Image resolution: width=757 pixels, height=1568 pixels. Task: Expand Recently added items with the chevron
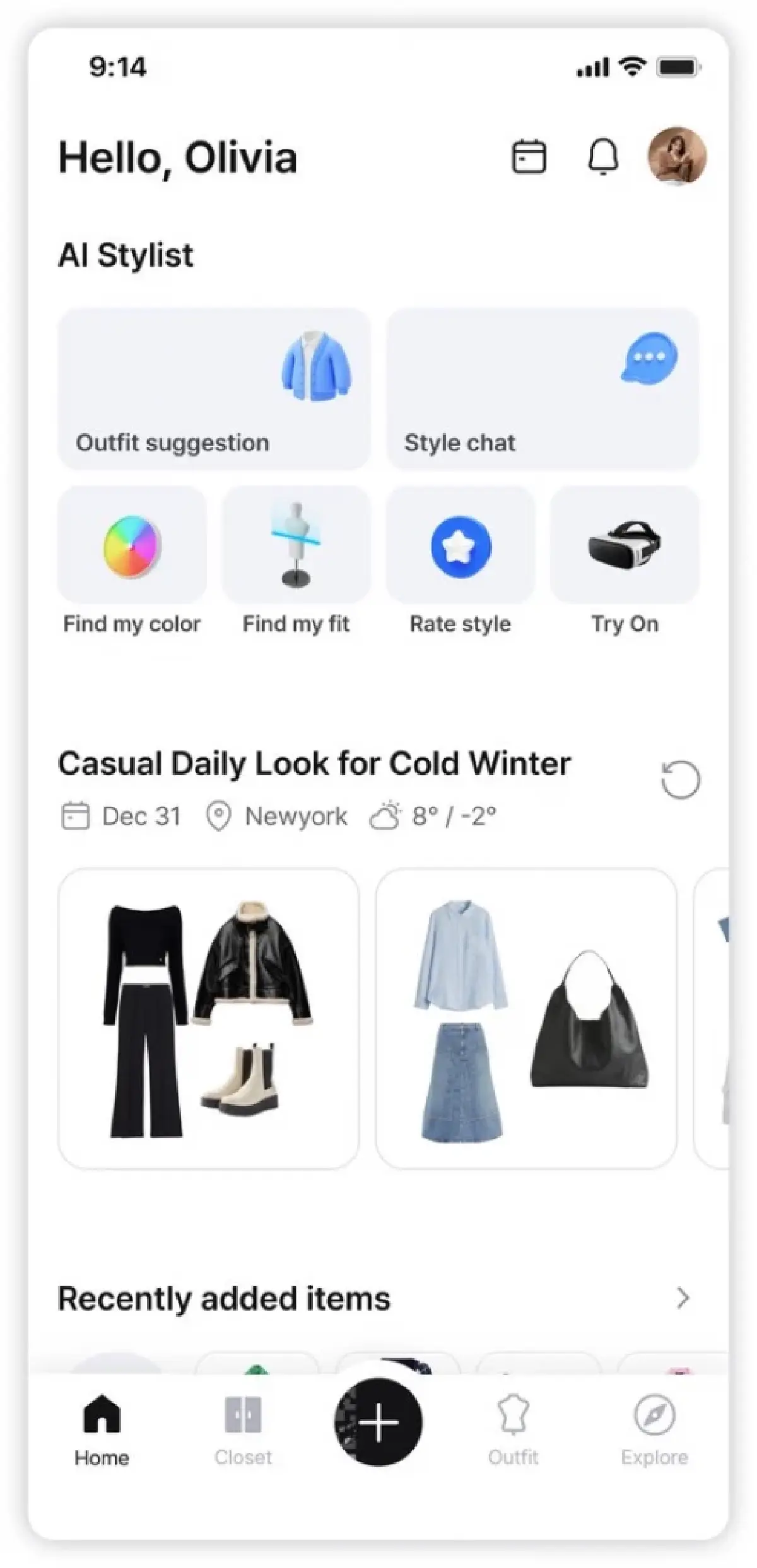[x=683, y=1298]
